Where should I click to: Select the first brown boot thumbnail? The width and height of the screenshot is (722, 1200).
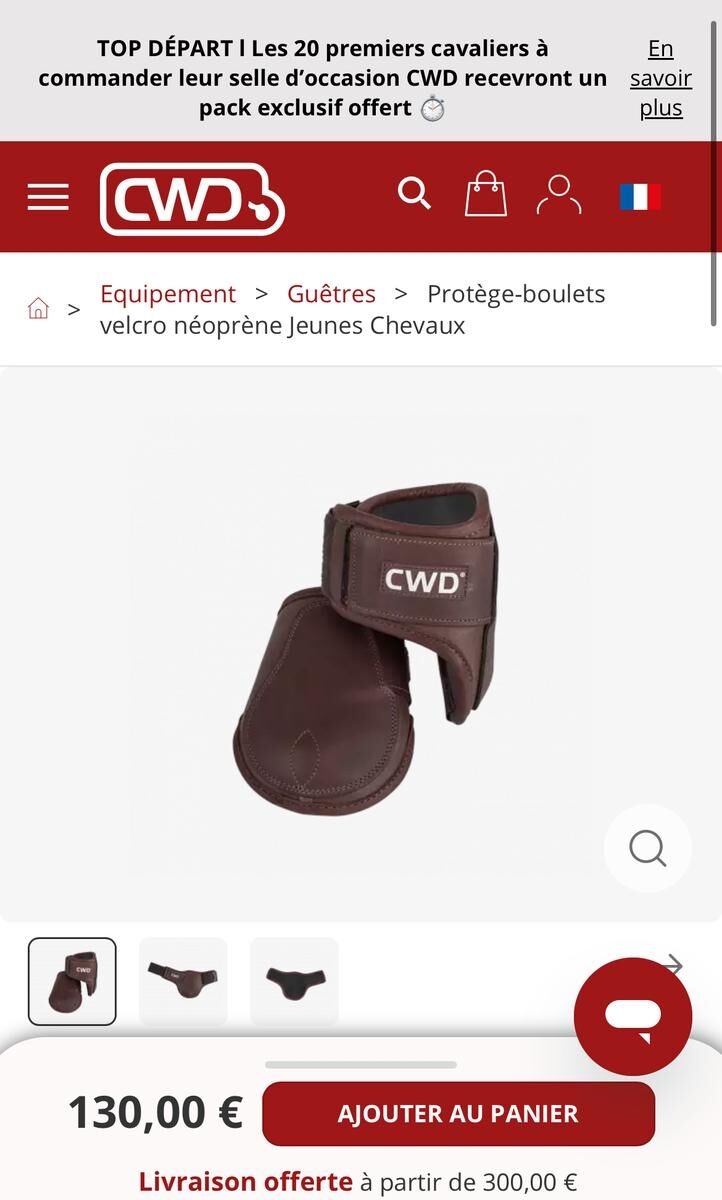tap(72, 981)
